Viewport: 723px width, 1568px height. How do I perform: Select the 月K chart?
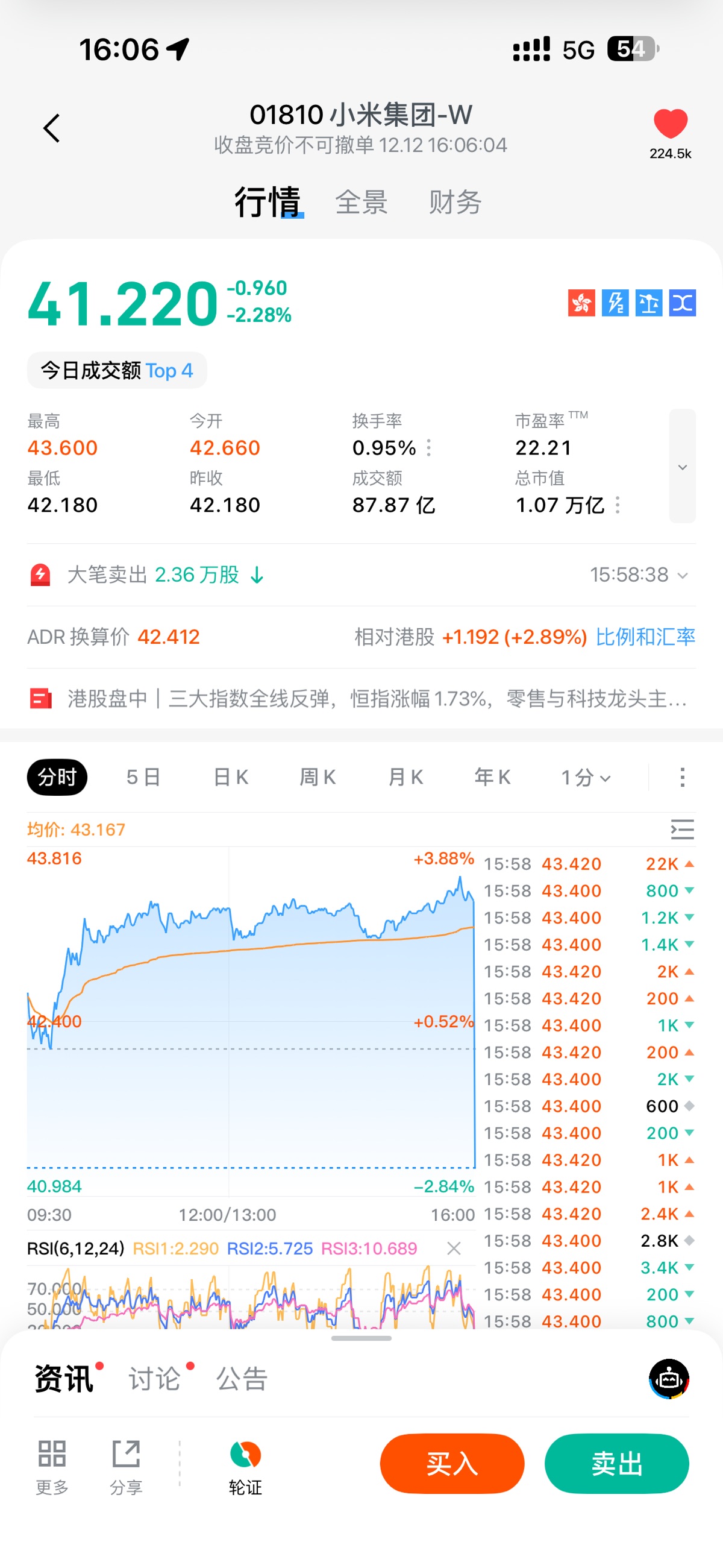click(405, 777)
